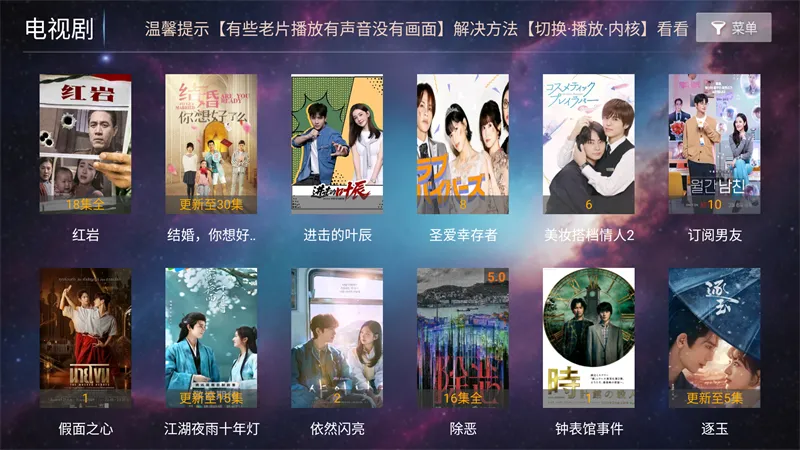Open 美妆搭档情人2 drama
The width and height of the screenshot is (800, 450).
(x=589, y=144)
